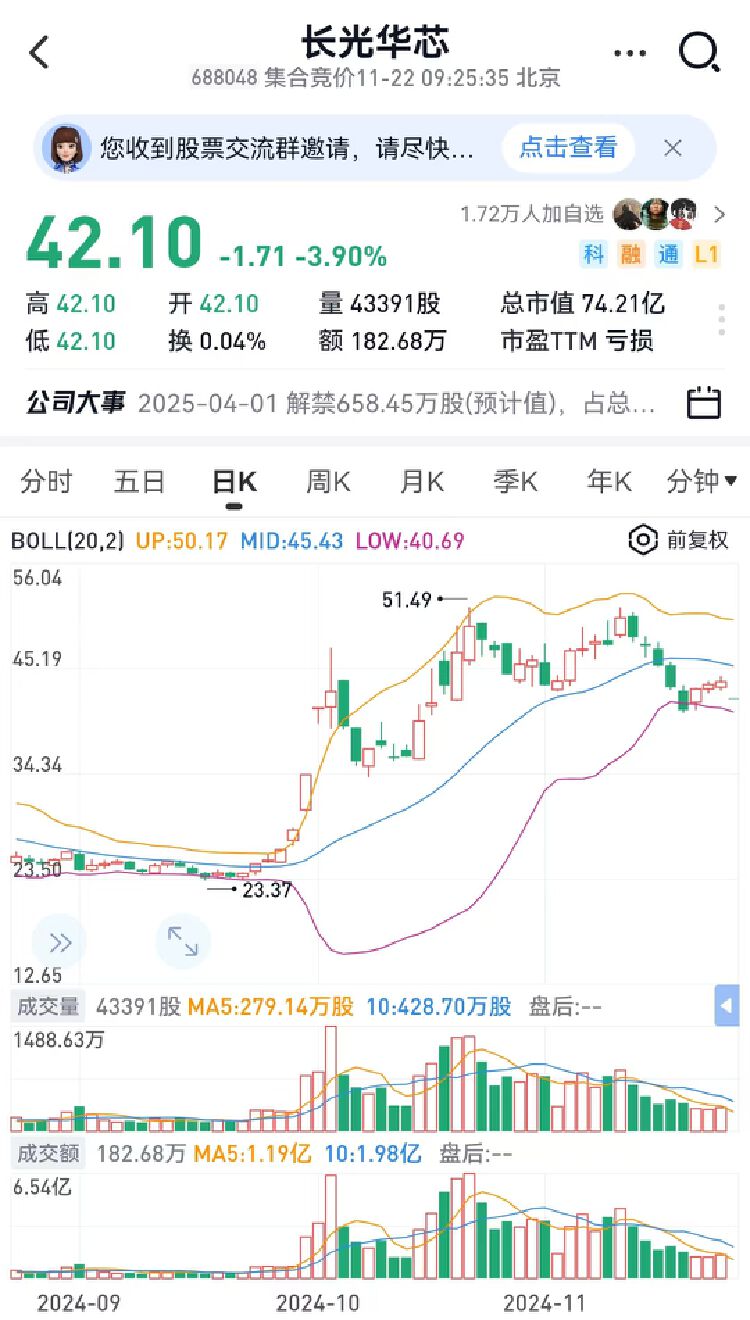750x1320 pixels.
Task: Select the 月K chart tab
Action: click(421, 482)
